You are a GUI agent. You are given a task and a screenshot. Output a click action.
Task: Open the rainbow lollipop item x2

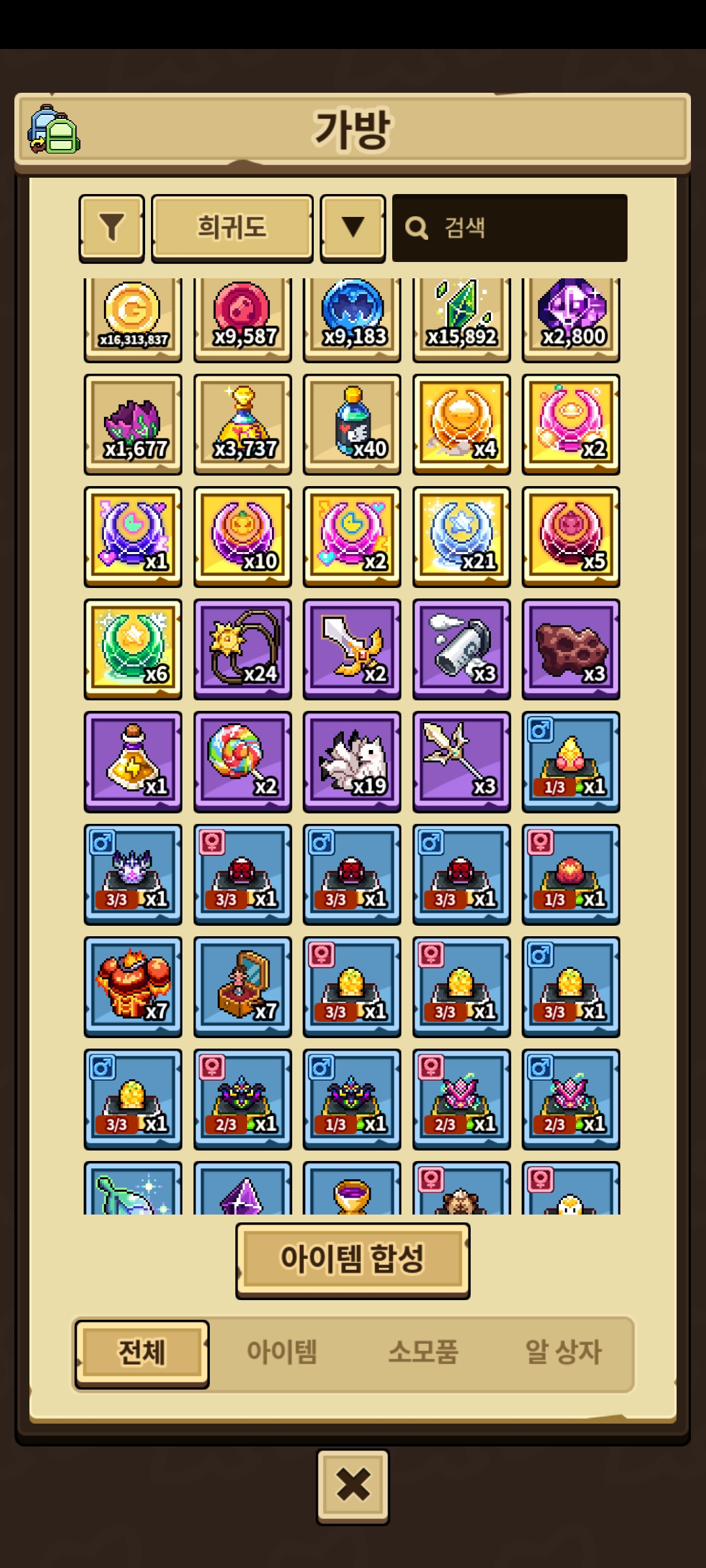[243, 761]
